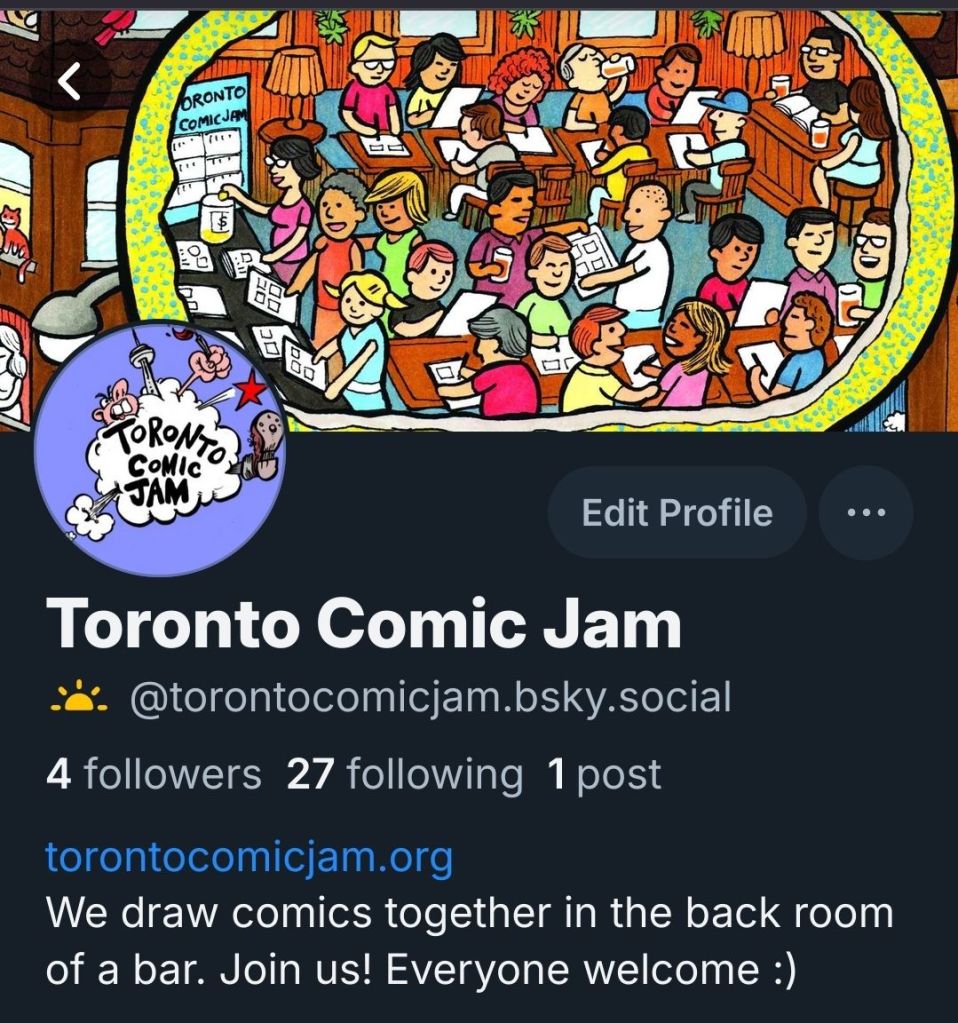Open the 27 following list
Viewport: 958px width, 1023px height.
point(404,774)
